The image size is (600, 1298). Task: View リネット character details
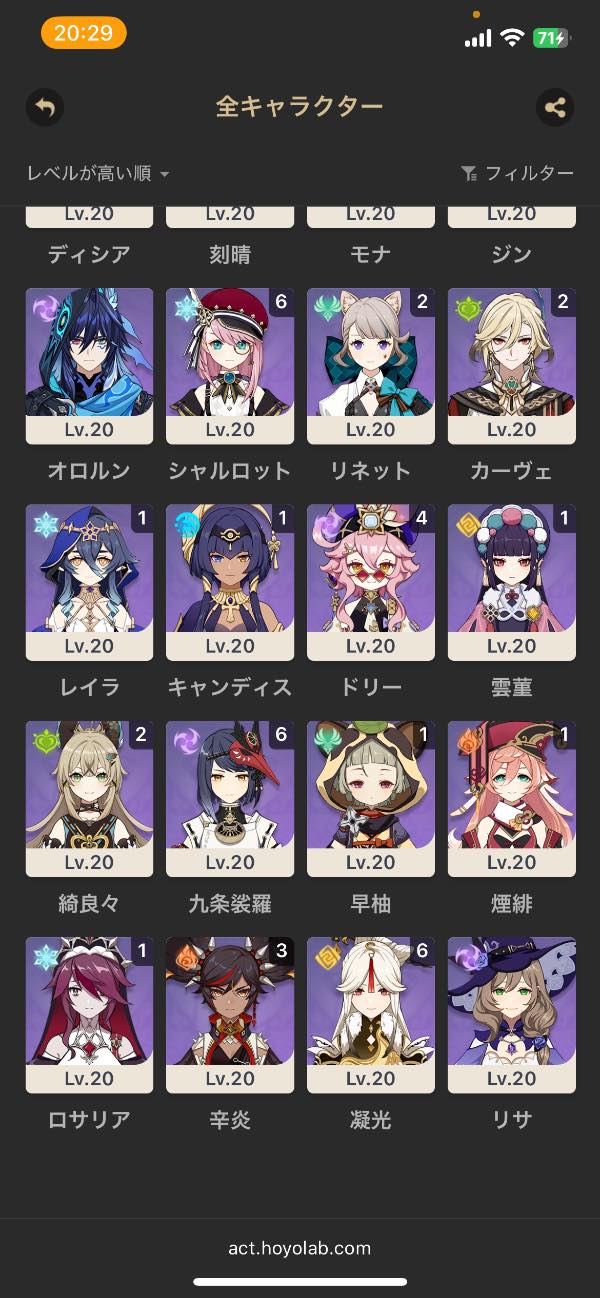point(371,365)
